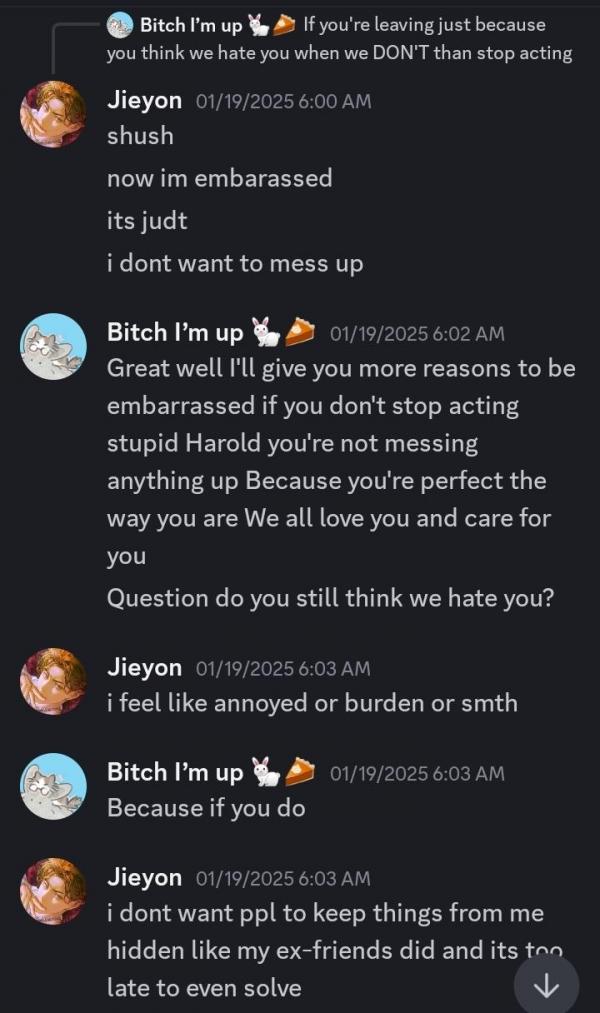
Task: Jump to latest messages with down arrow
Action: point(546,986)
